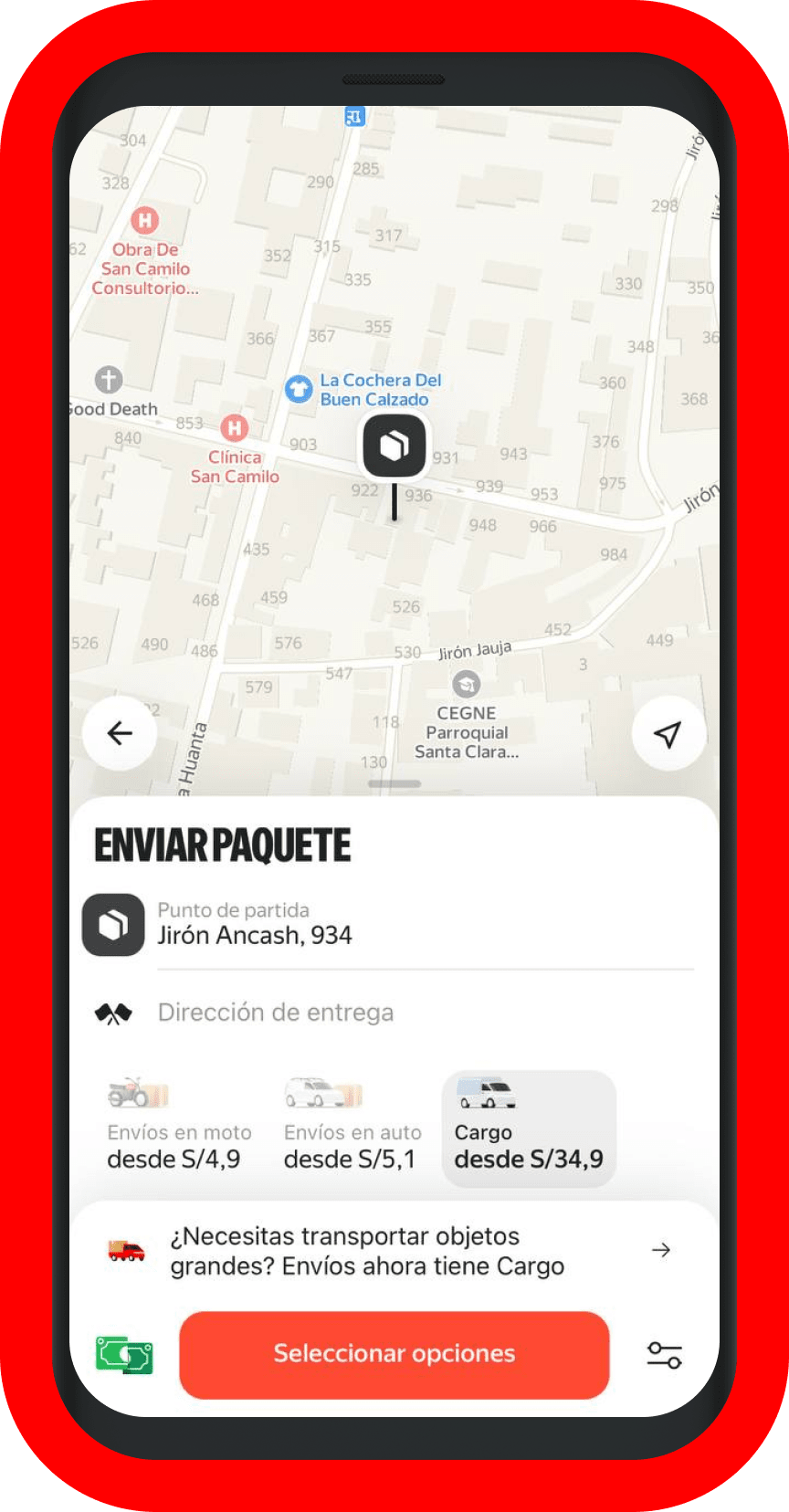Center map on my current location
Image resolution: width=789 pixels, height=1512 pixels.
pyautogui.click(x=668, y=733)
